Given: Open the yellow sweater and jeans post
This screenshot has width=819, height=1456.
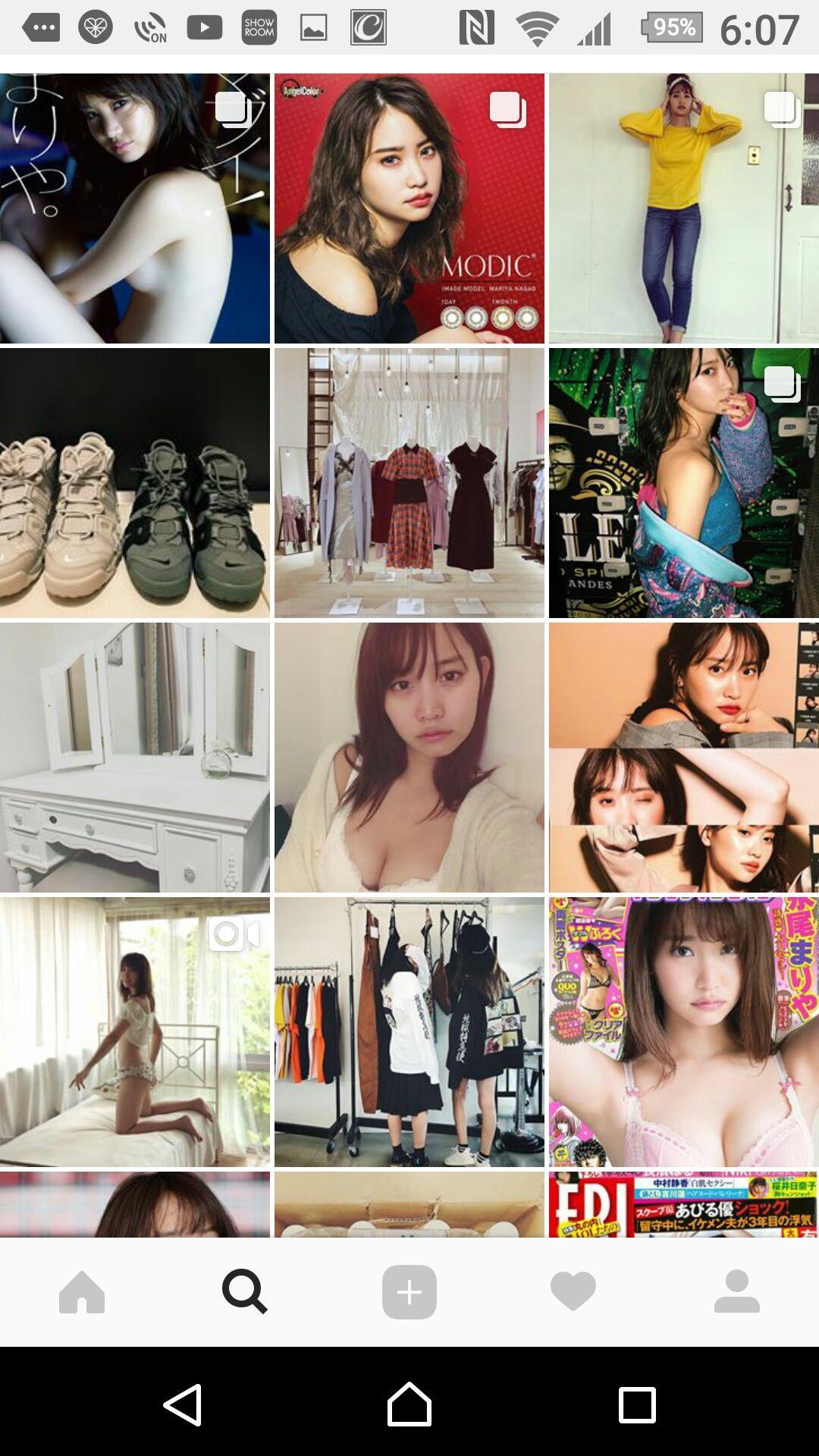Looking at the screenshot, I should coord(683,209).
